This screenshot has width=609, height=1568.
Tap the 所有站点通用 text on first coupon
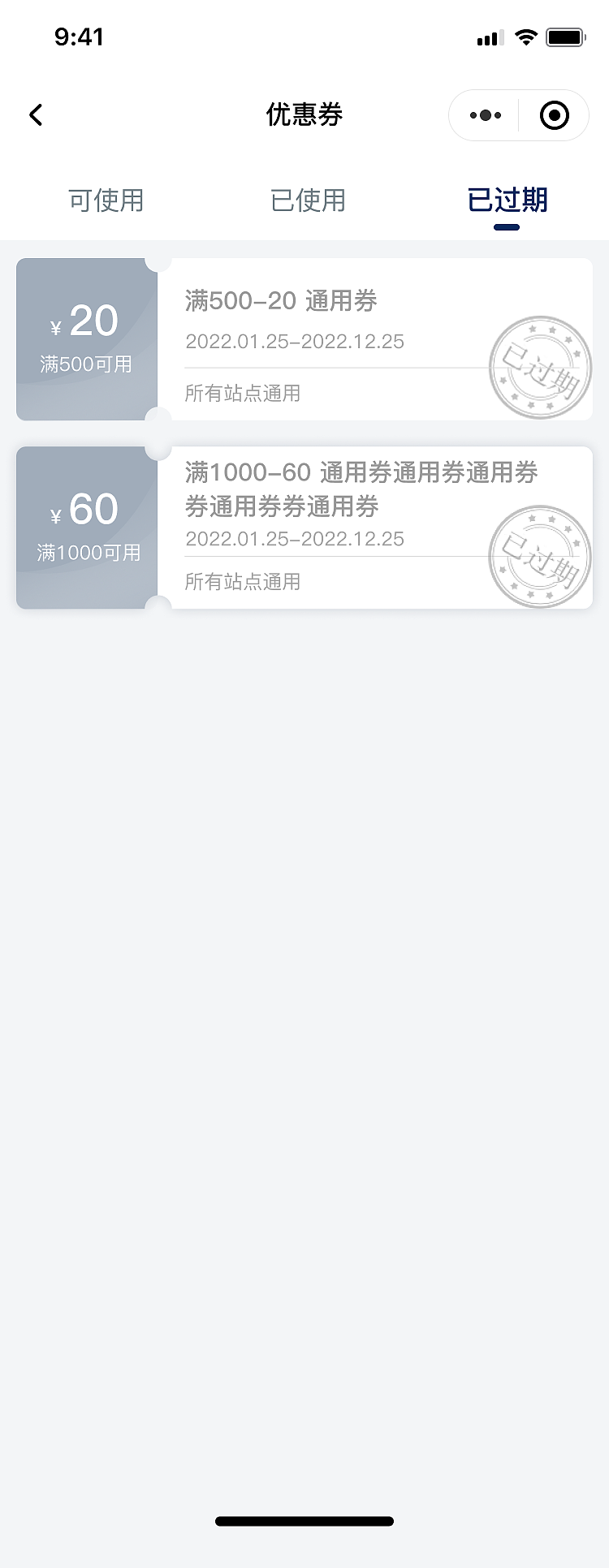click(243, 394)
